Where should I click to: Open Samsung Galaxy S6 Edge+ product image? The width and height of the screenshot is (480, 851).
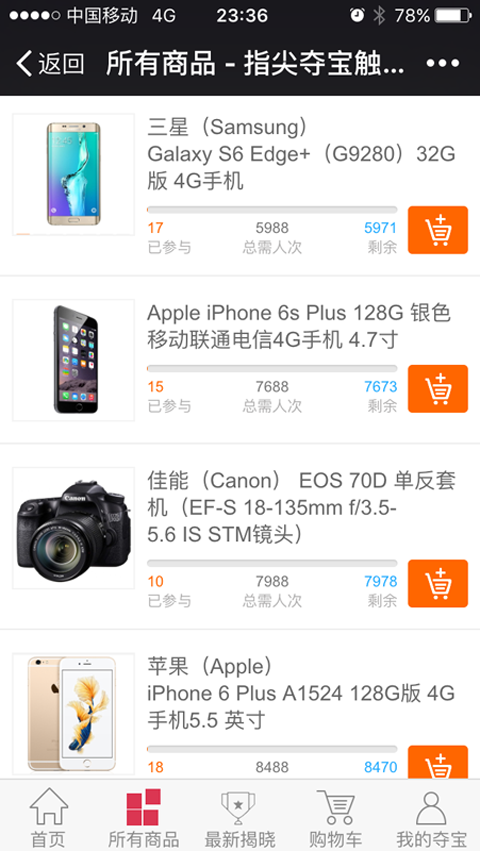[73, 174]
